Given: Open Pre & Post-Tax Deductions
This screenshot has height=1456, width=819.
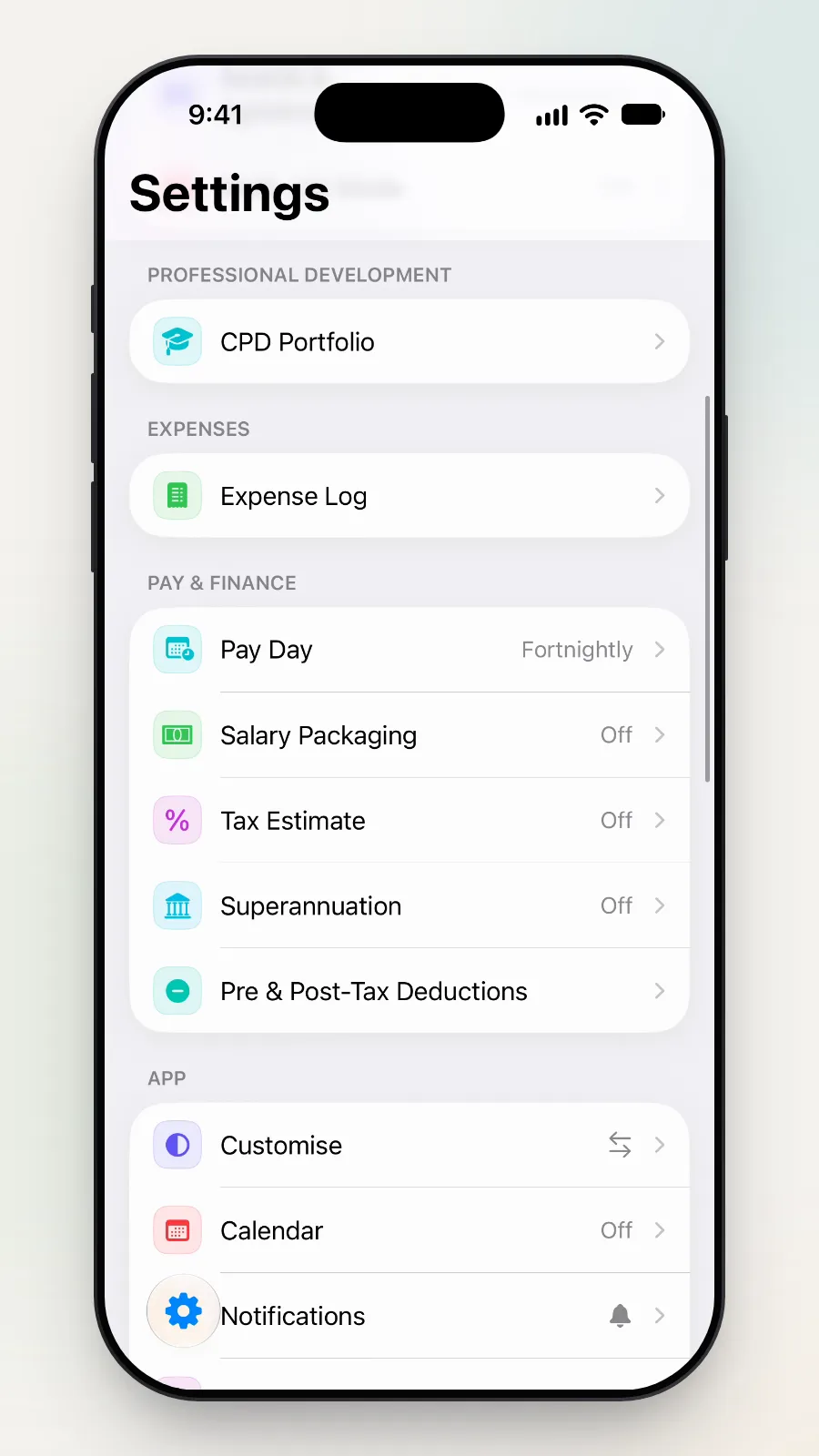Looking at the screenshot, I should point(409,991).
